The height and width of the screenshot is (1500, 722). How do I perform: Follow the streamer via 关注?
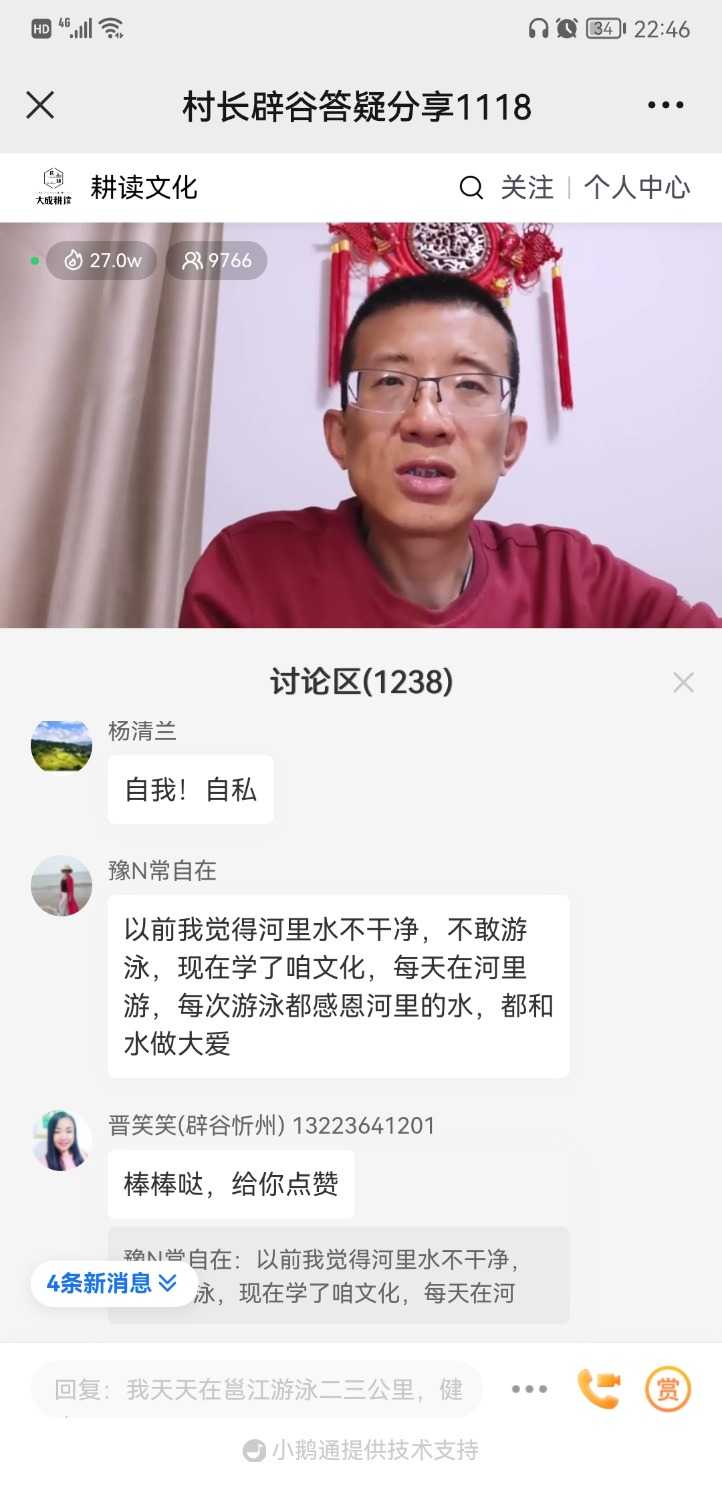coord(528,187)
